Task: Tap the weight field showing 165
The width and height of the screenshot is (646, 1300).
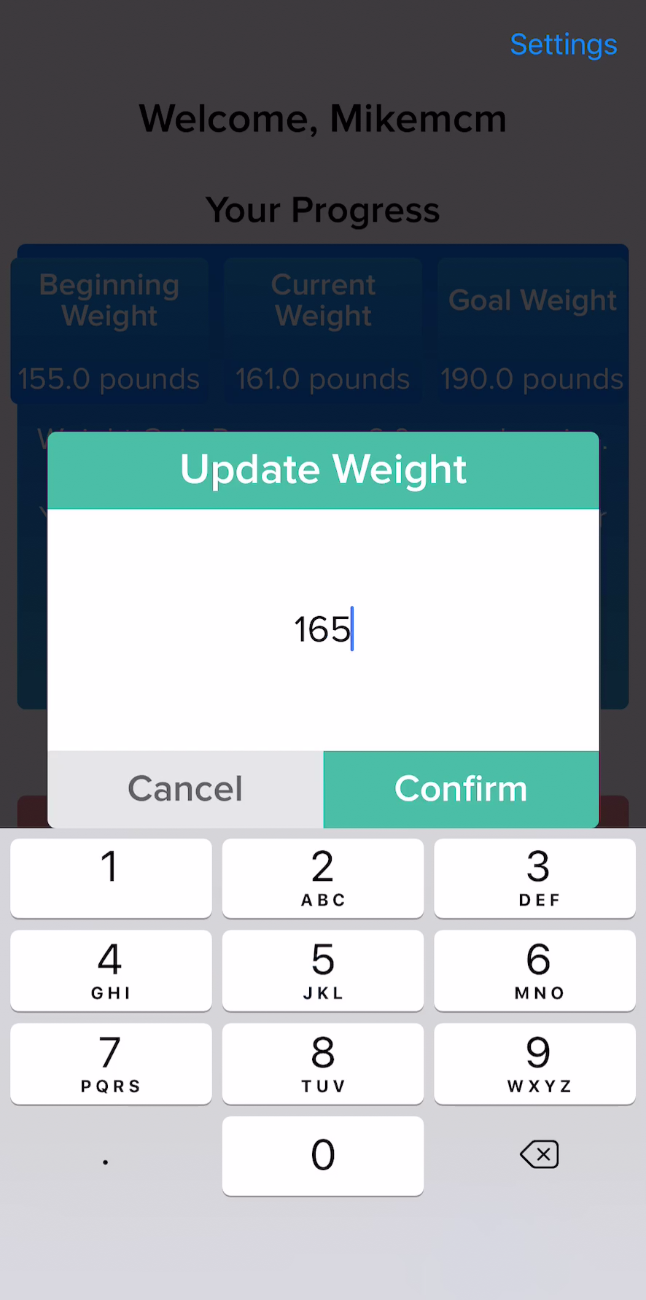Action: click(x=322, y=630)
